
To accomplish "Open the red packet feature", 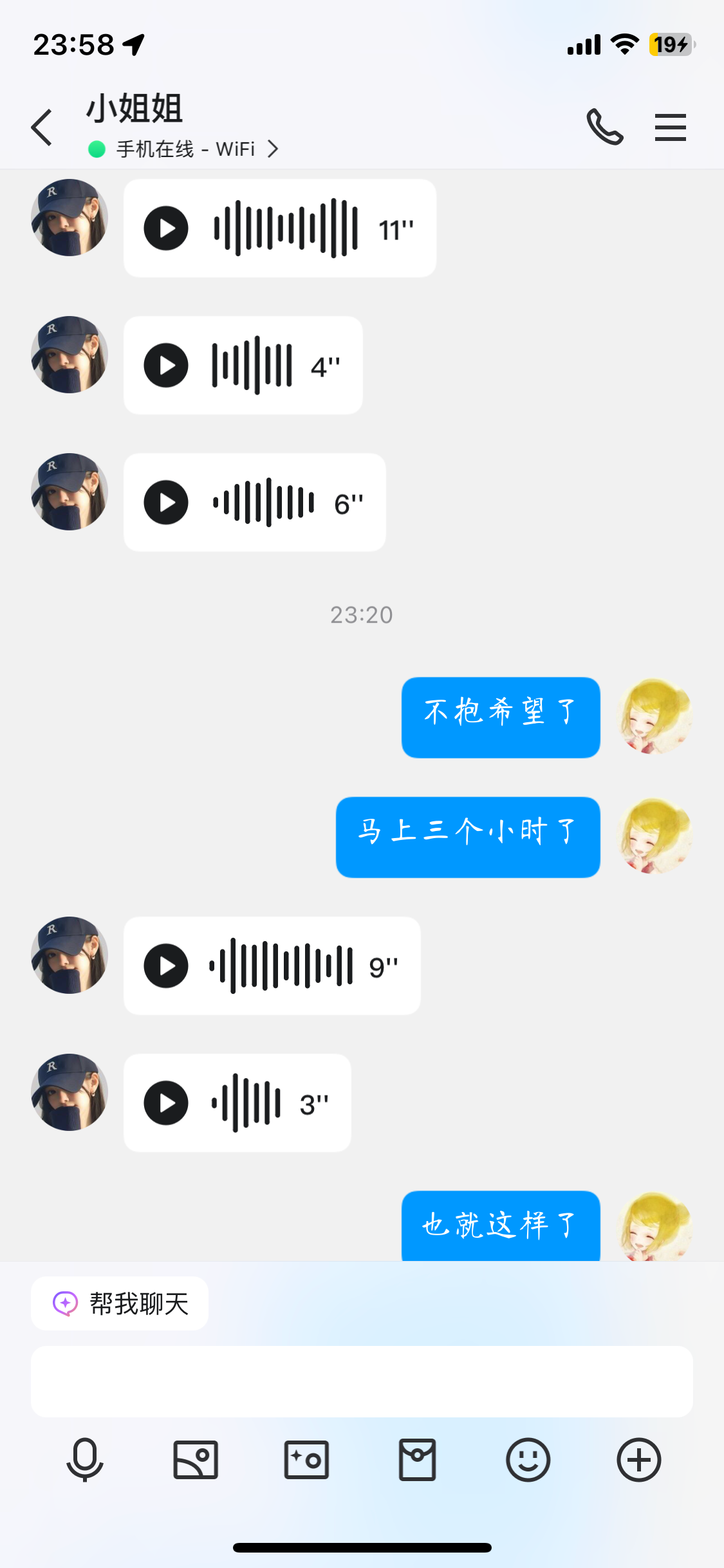I will [x=418, y=1460].
